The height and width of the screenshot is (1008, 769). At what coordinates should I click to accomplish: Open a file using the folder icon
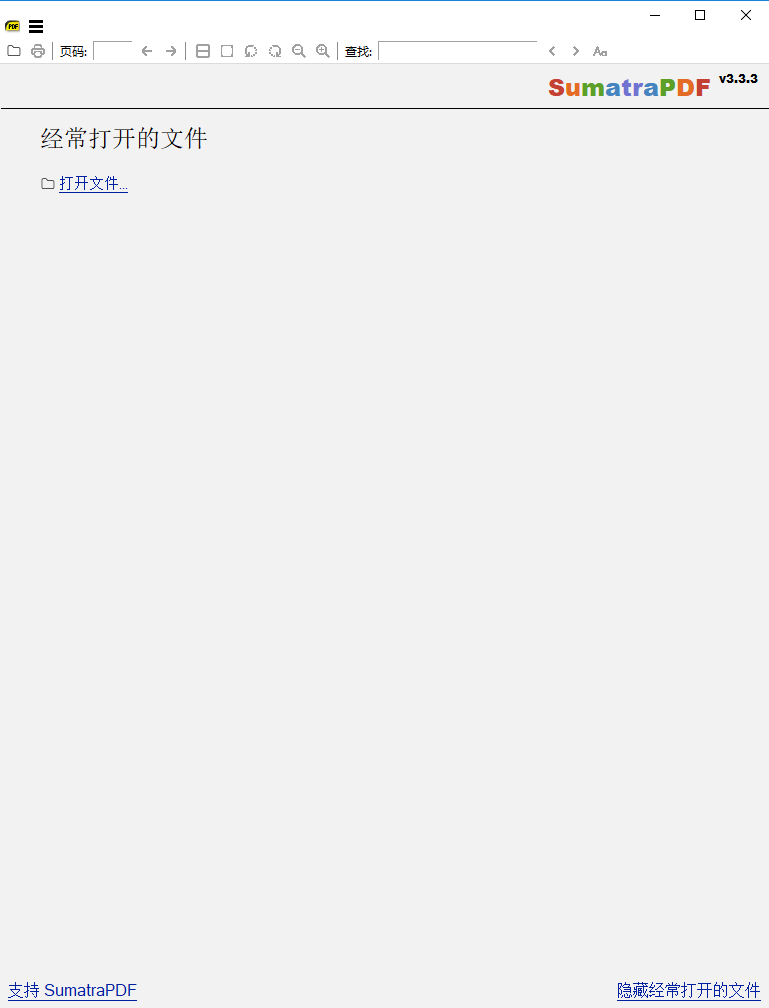point(13,51)
